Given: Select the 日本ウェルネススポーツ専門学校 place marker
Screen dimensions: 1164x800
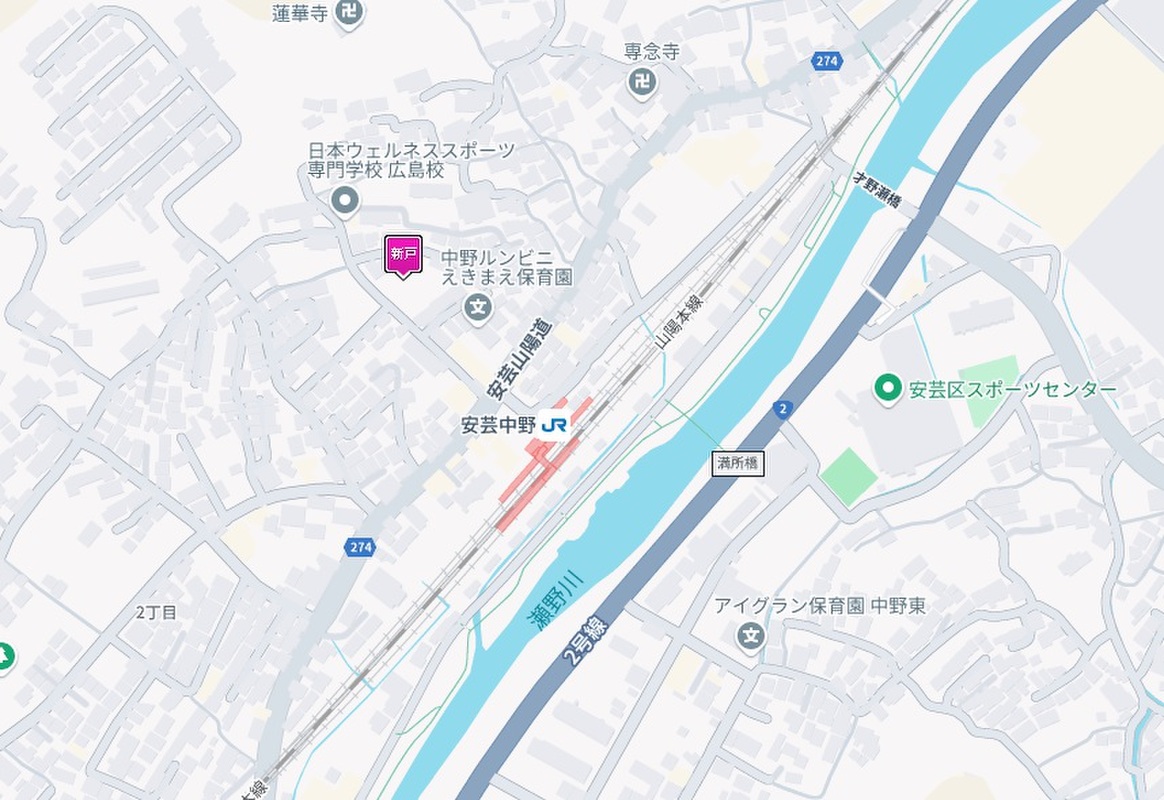Looking at the screenshot, I should 346,201.
